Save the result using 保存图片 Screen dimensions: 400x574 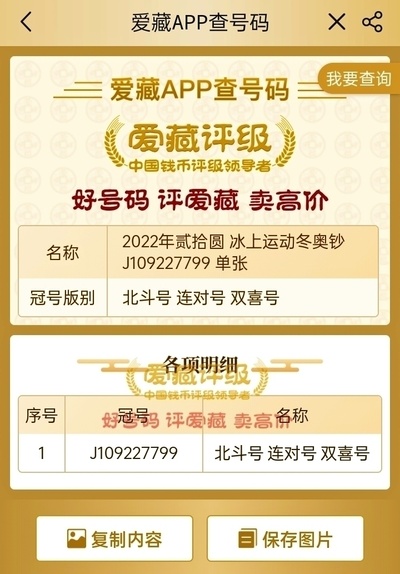(285, 538)
